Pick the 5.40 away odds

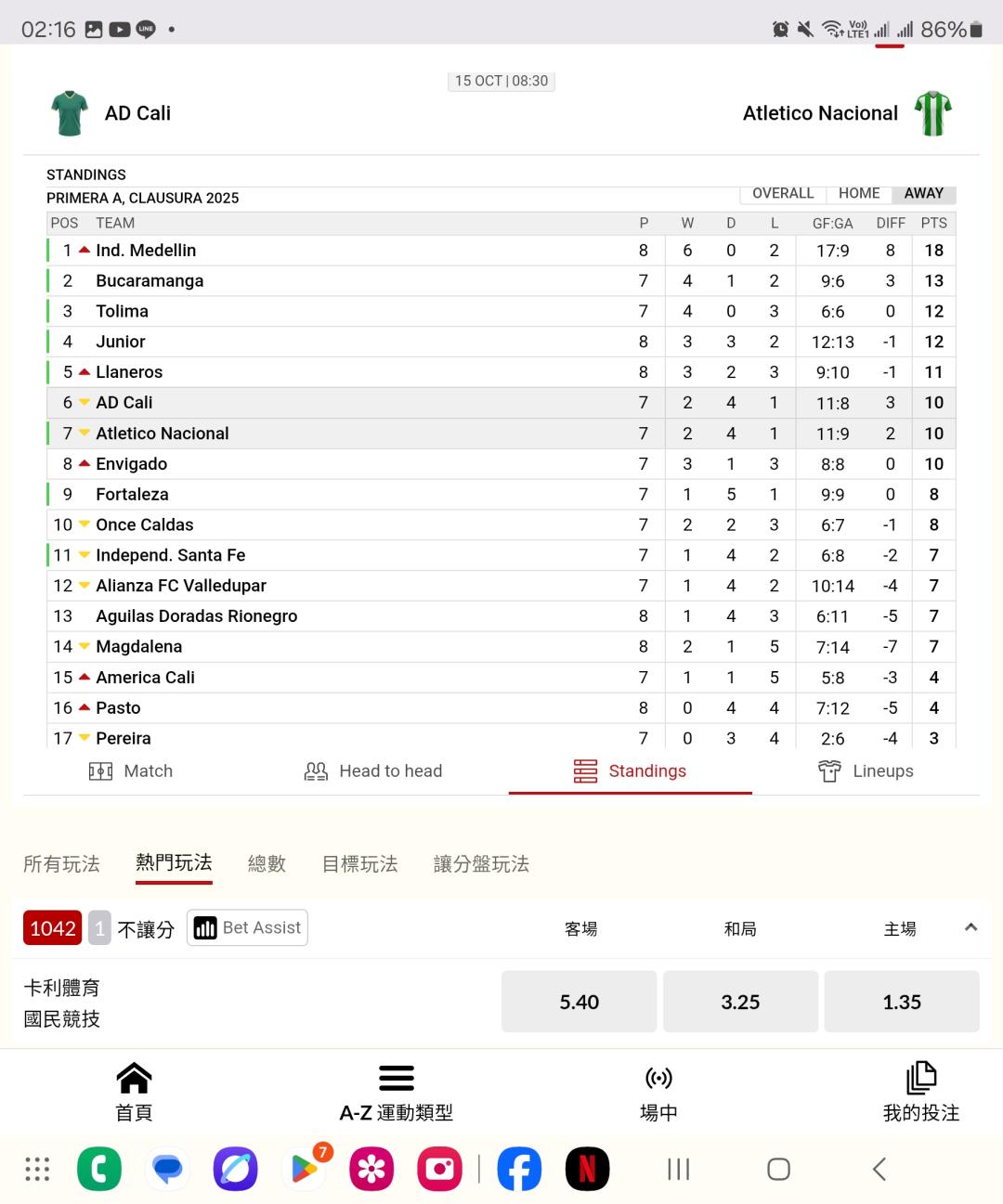tap(580, 1002)
